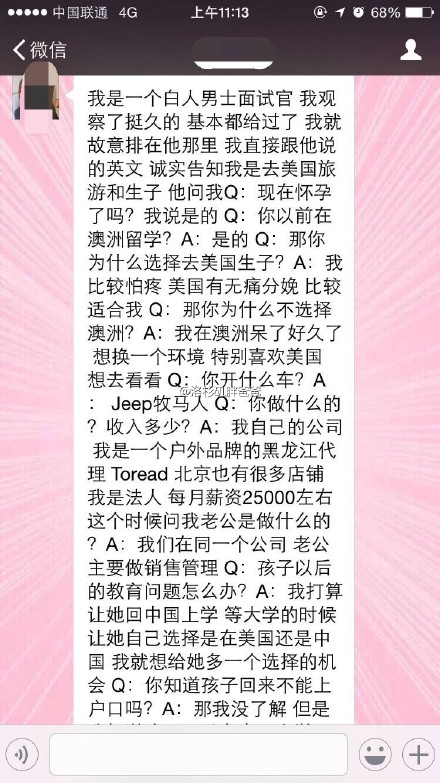Tap the sender's avatar in the chat
440x783 pixels.
35,92
